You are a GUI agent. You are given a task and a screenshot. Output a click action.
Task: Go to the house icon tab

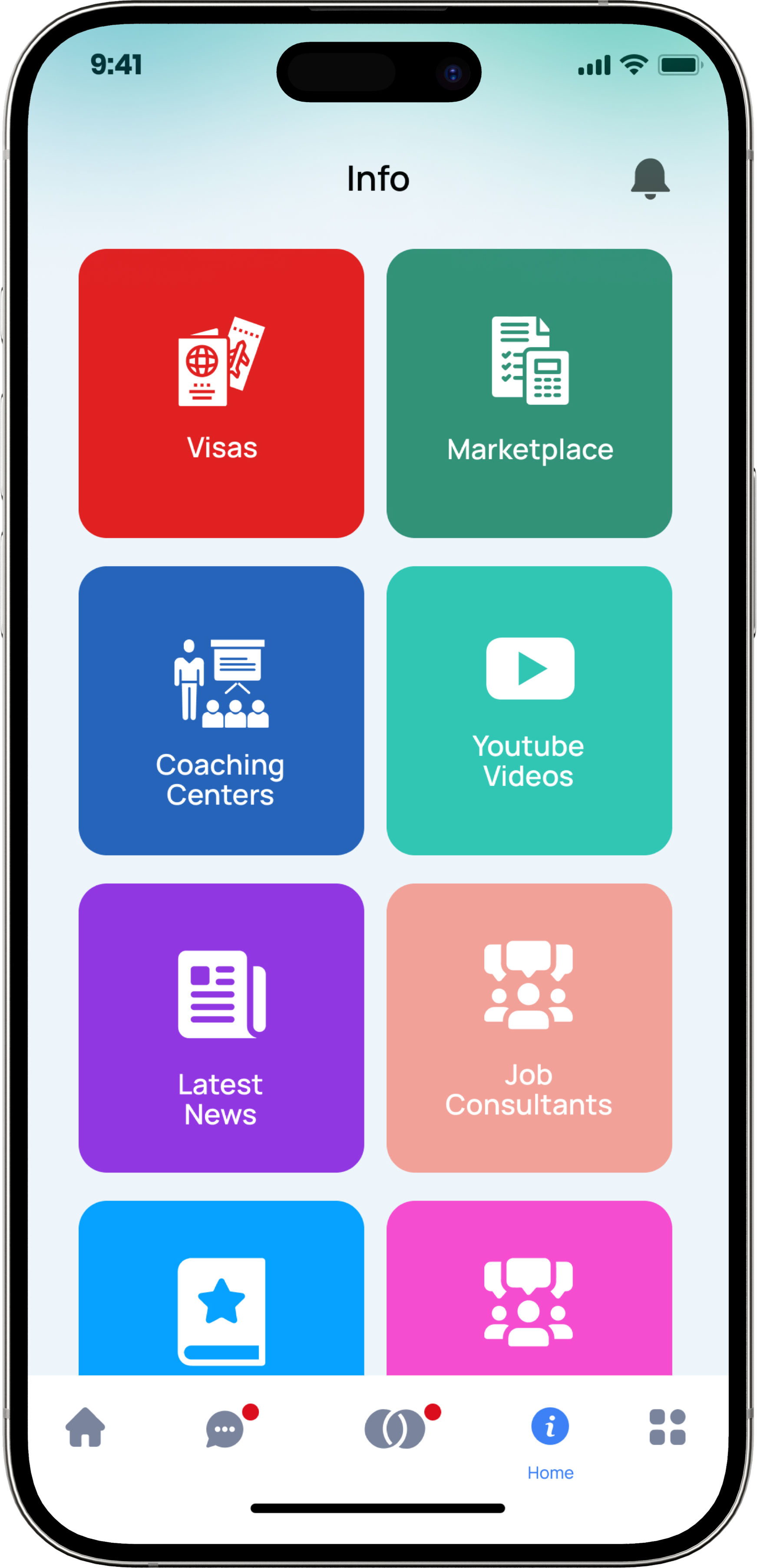(85, 1427)
